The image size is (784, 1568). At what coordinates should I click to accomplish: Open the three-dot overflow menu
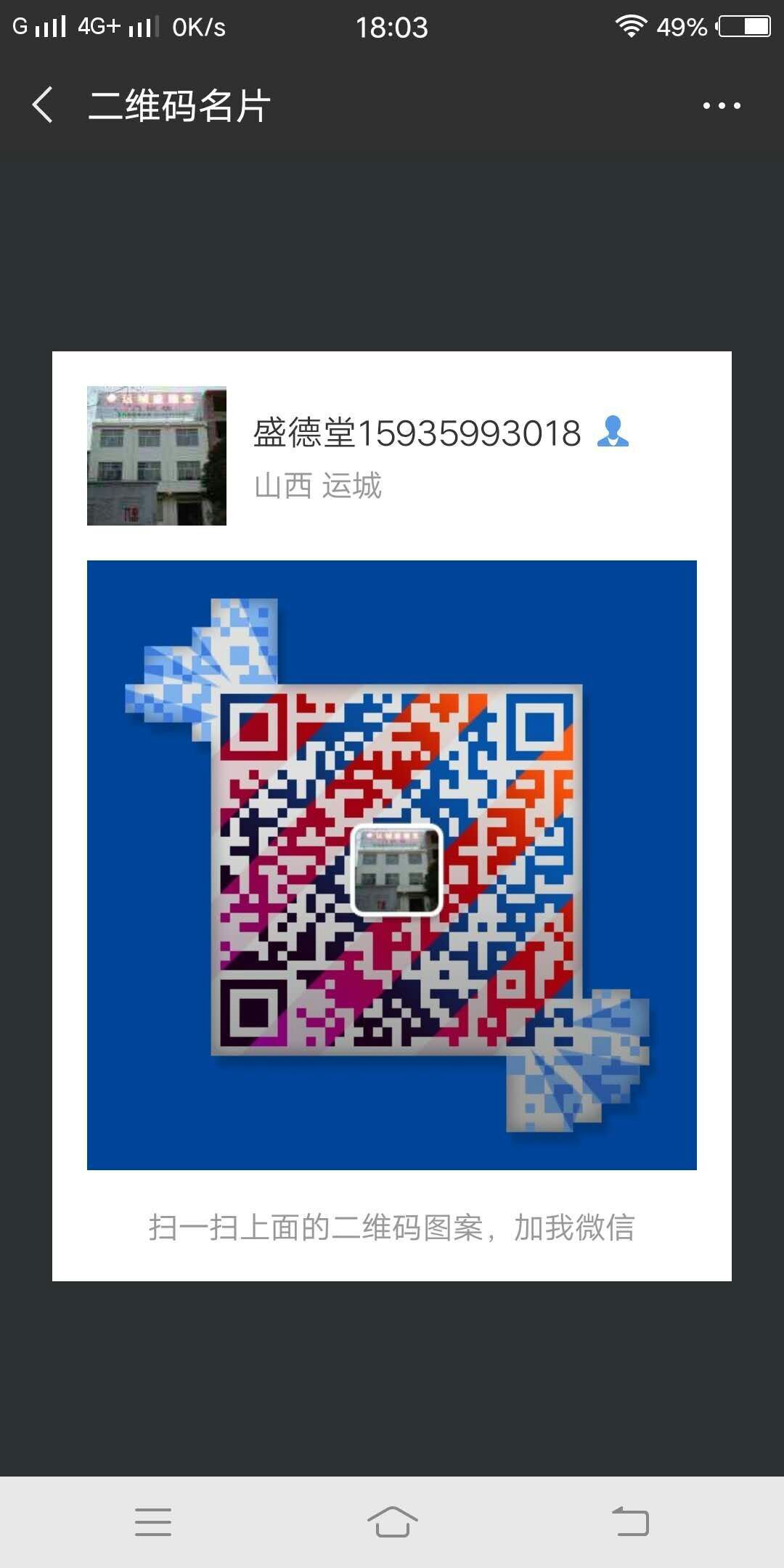pyautogui.click(x=721, y=106)
